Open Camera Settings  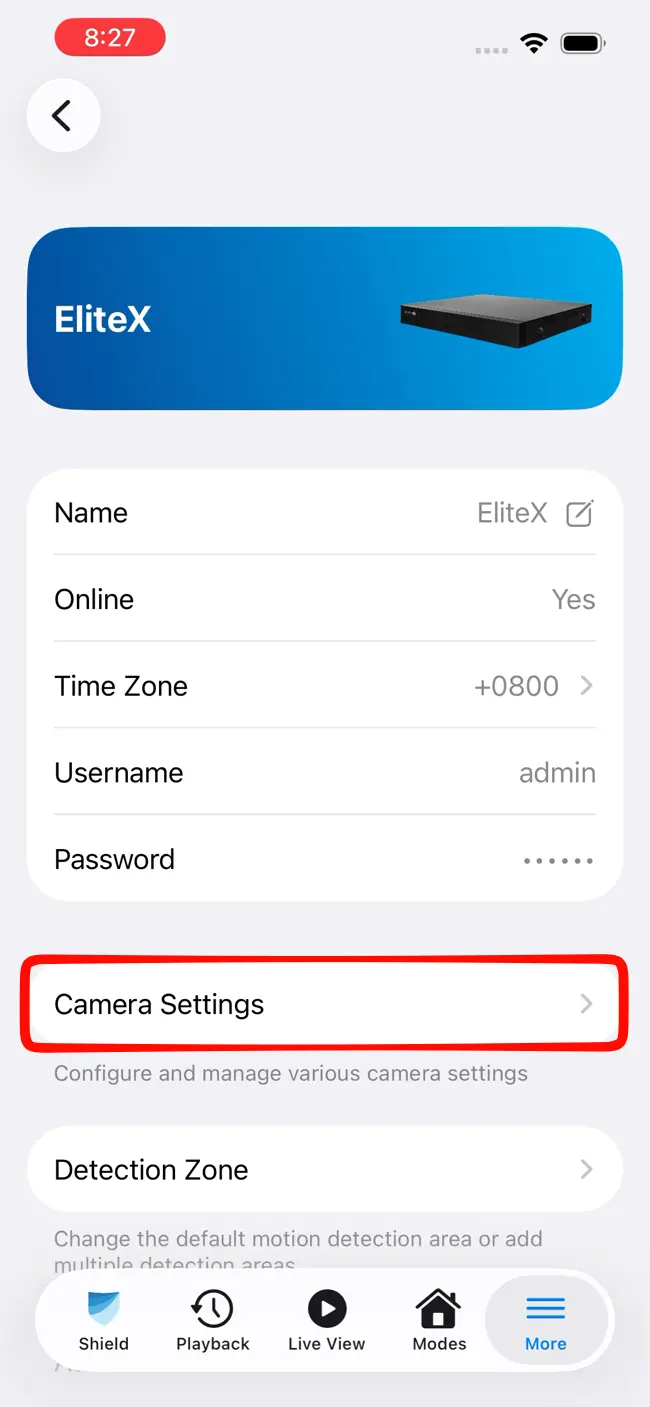pos(325,1004)
